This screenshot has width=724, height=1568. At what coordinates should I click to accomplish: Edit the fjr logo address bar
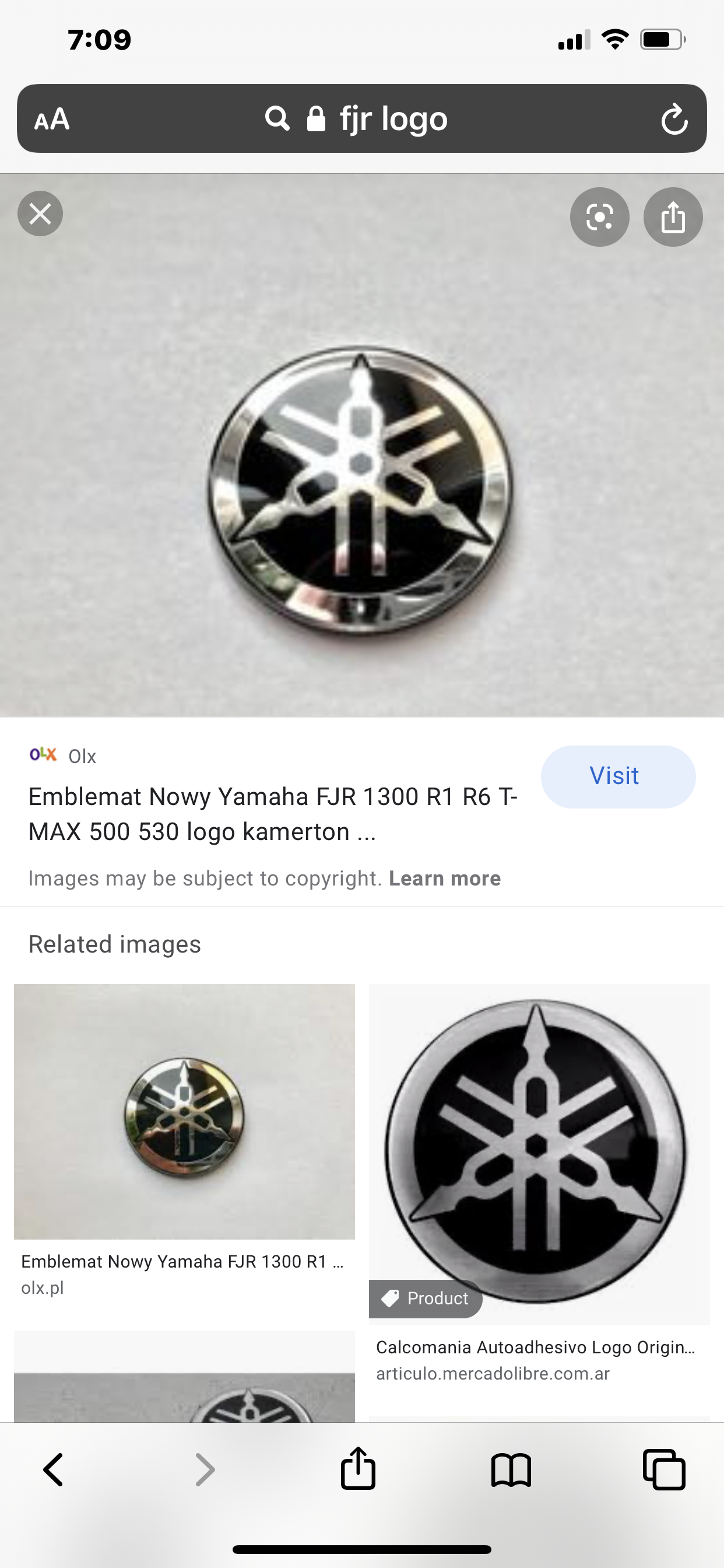point(361,118)
